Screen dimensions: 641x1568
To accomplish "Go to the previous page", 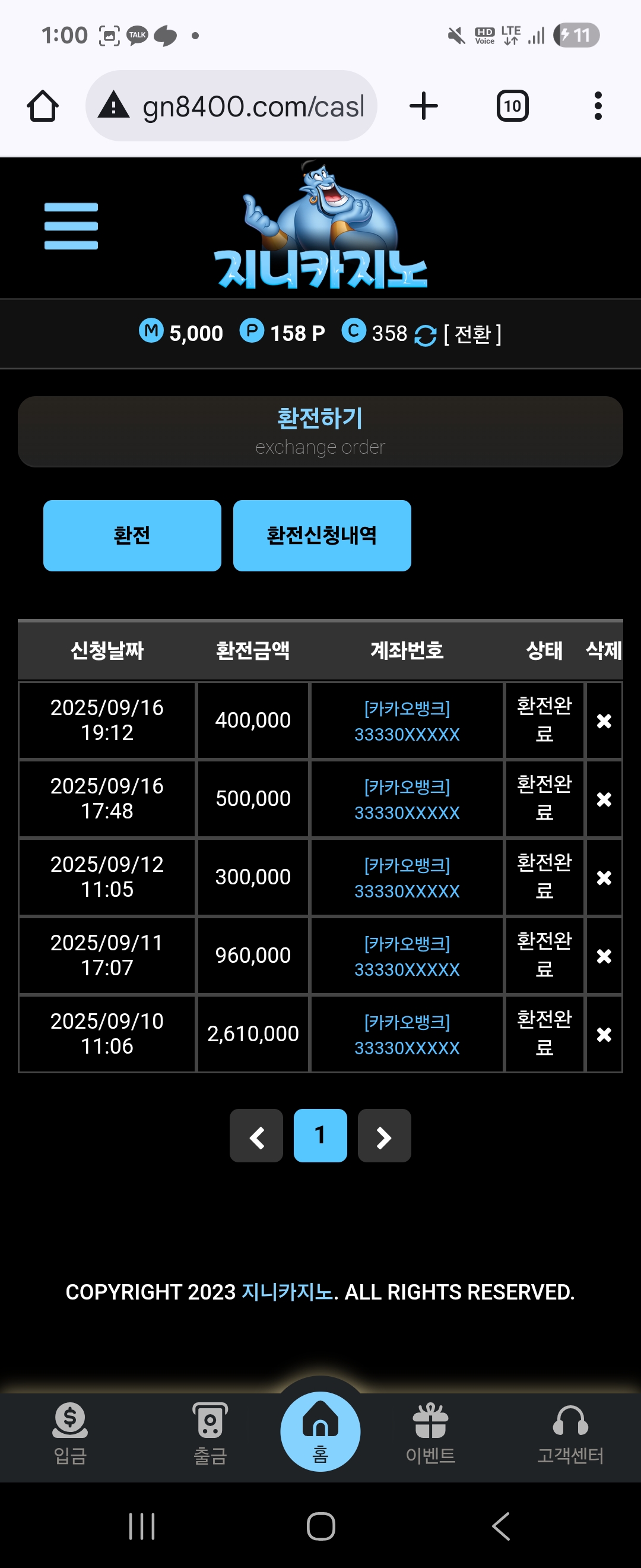I will tap(256, 1136).
